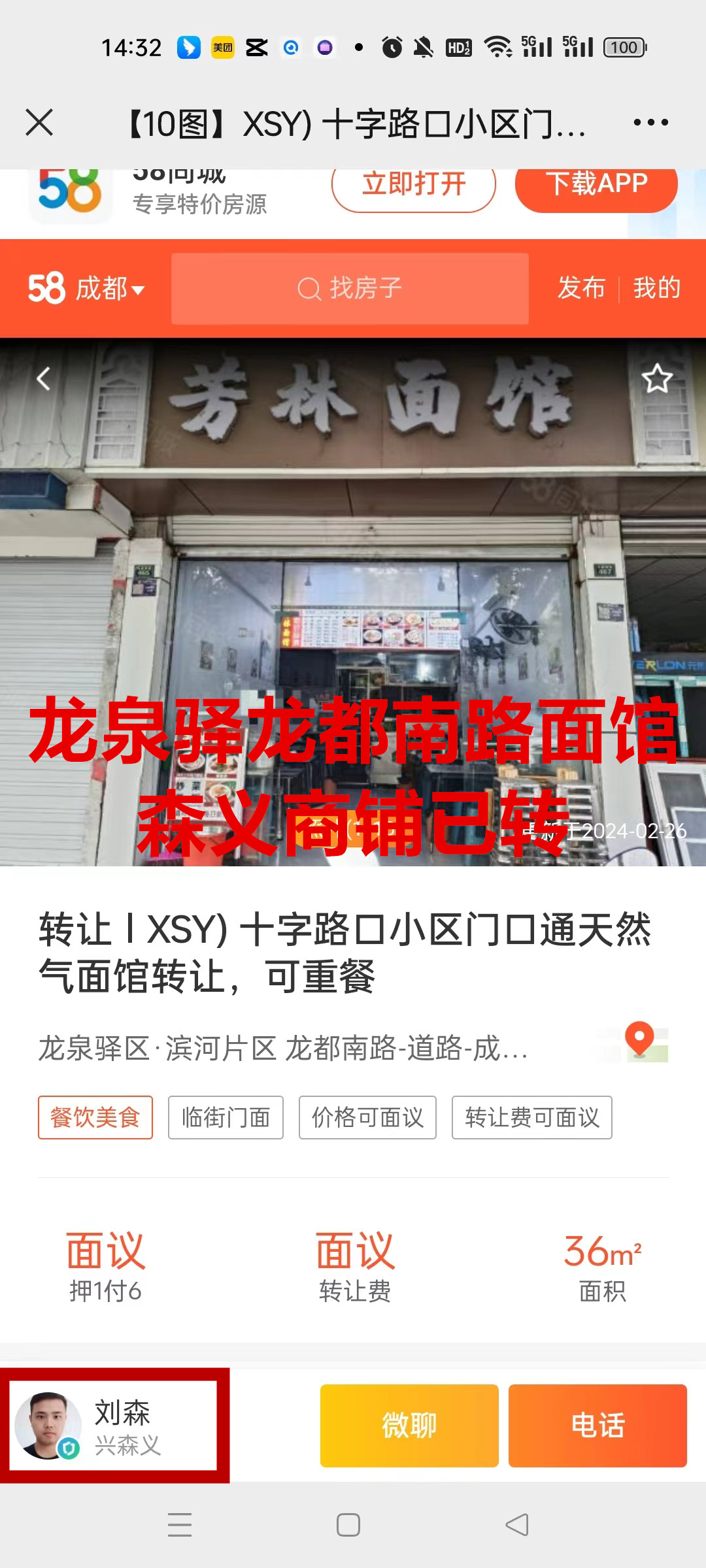Tap 发布 to post a listing
Screen dimensions: 706x1568
coord(580,288)
